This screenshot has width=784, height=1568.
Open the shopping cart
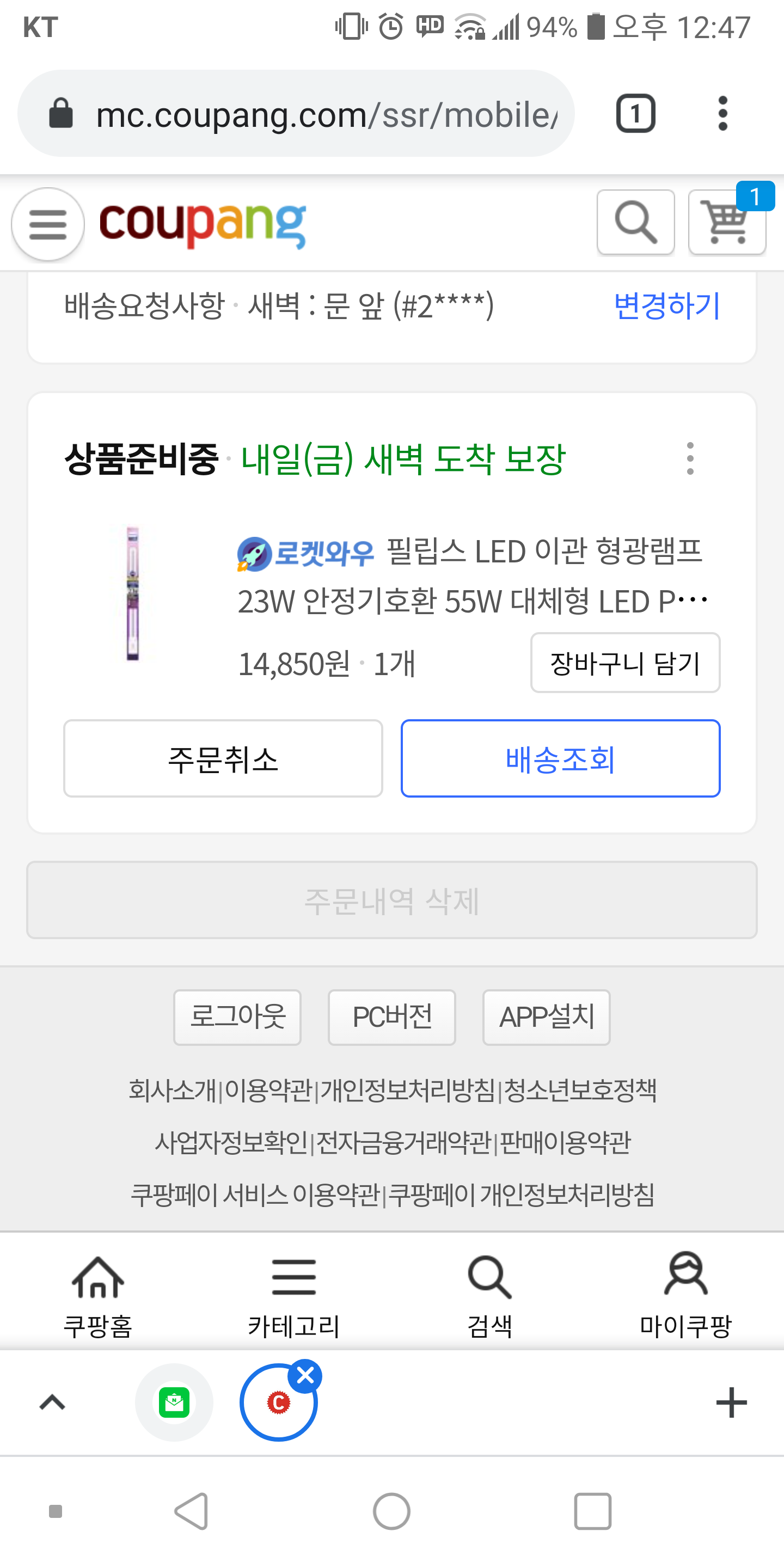726,222
